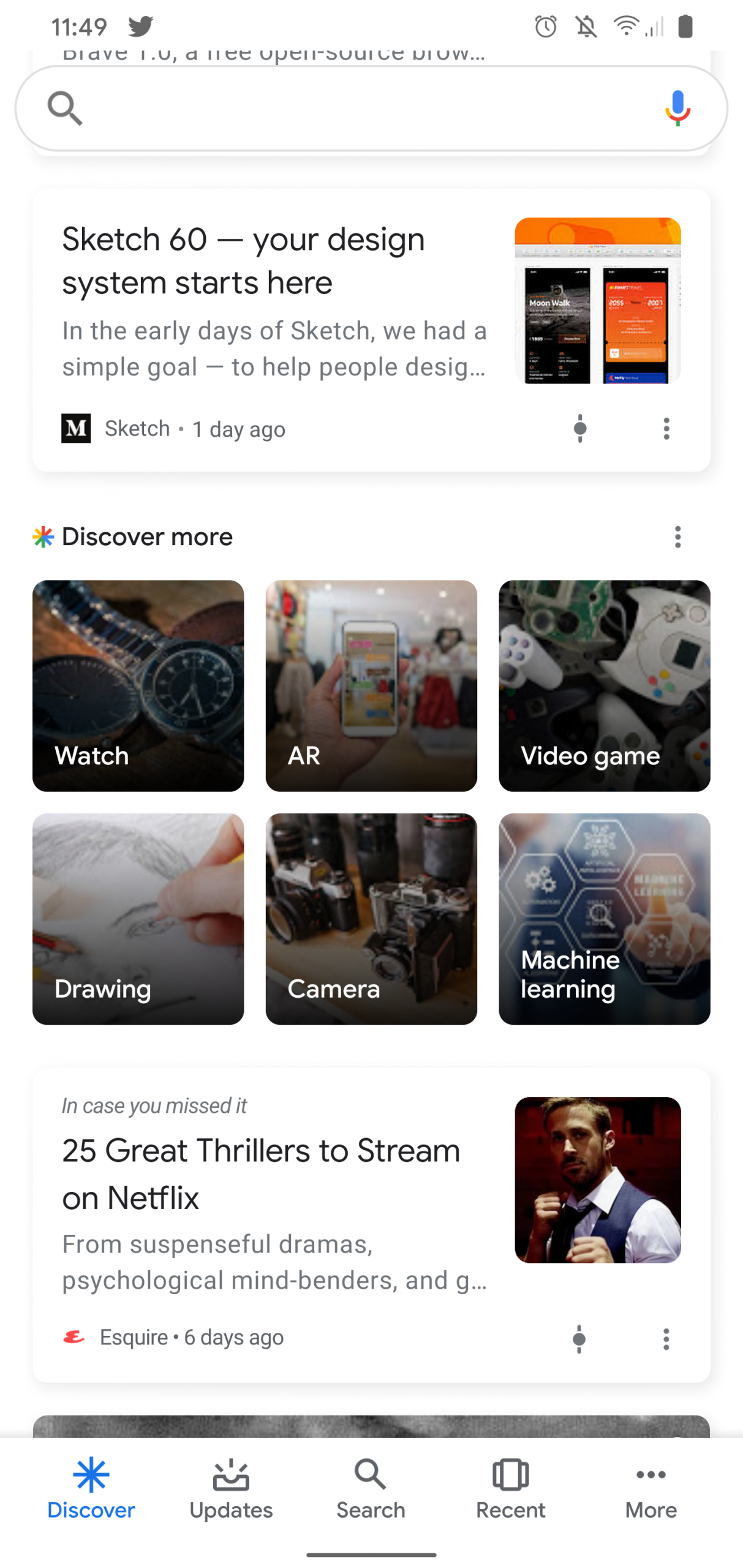
Task: Open the Video game topic tile
Action: [604, 685]
